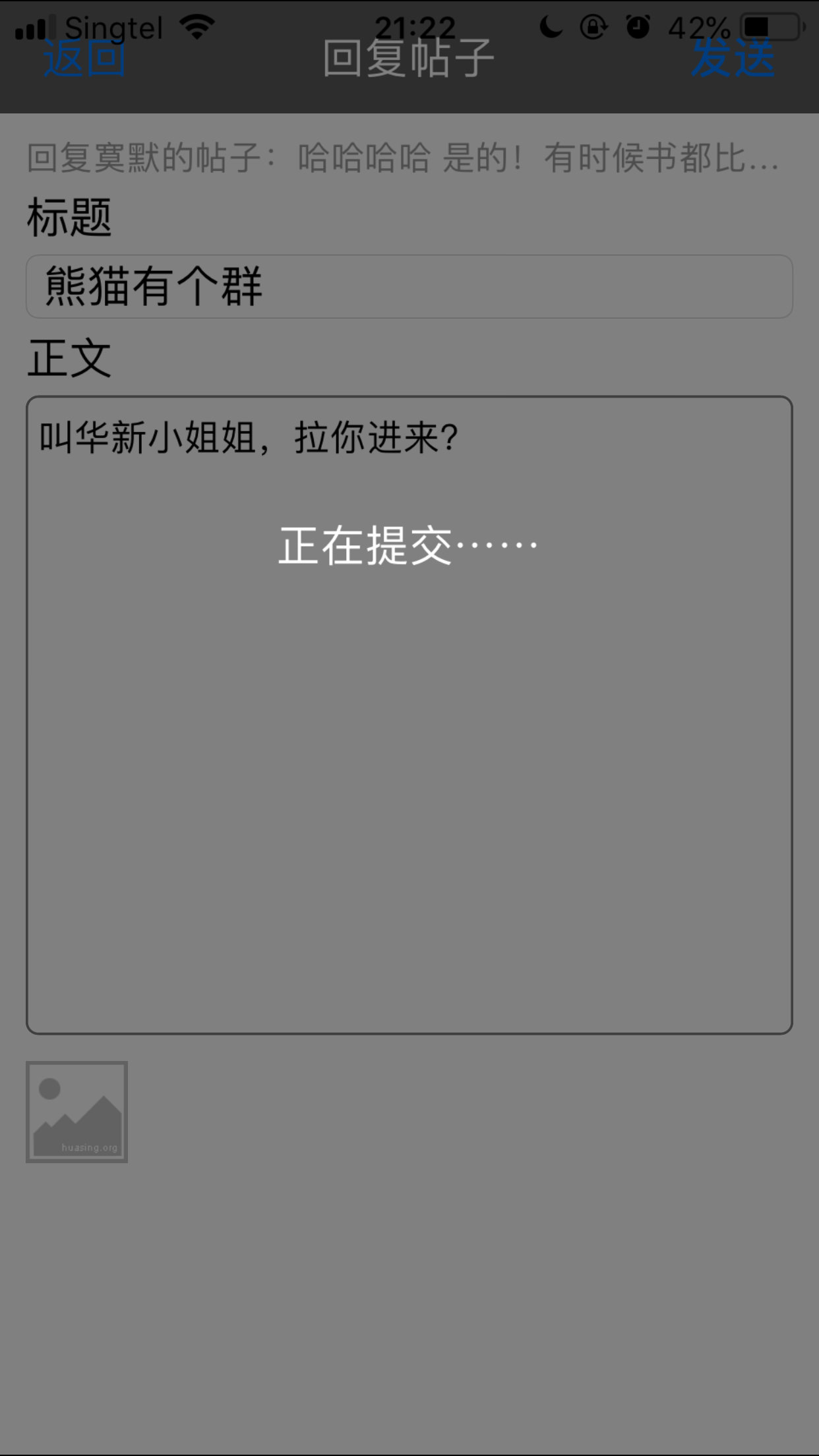This screenshot has height=1456, width=819.
Task: Focus the 正文 body text area
Action: pos(409,715)
